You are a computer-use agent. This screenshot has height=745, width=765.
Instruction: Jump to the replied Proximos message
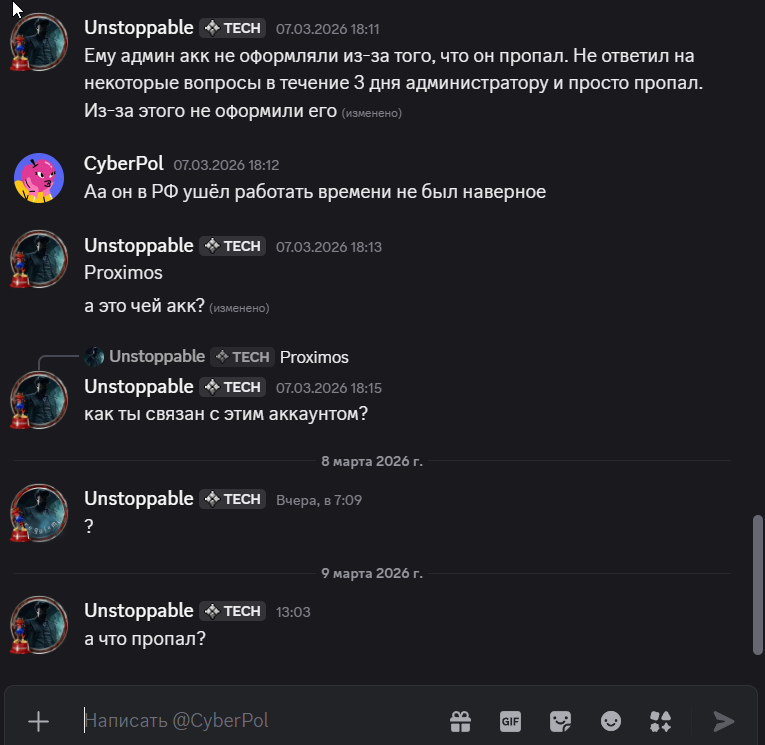[314, 357]
